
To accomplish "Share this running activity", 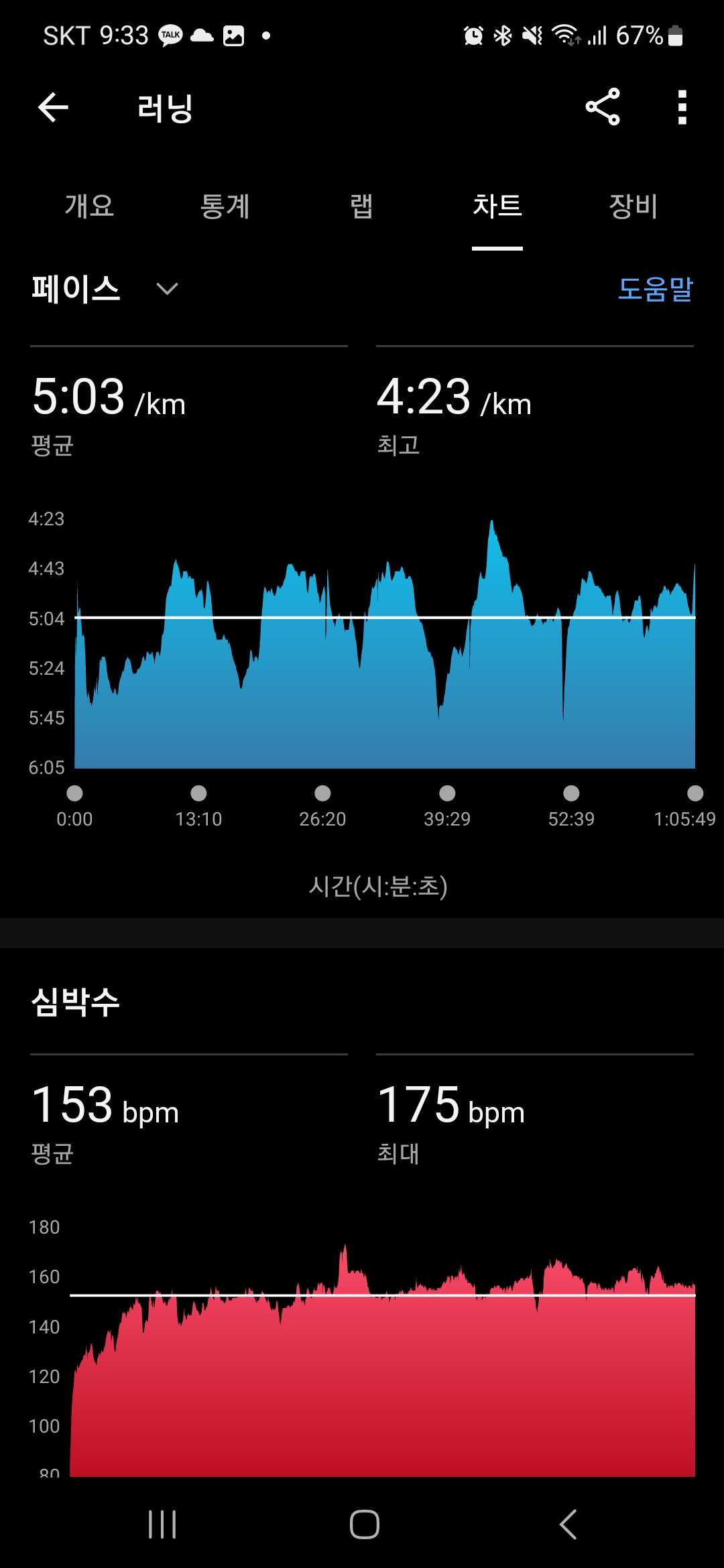I will (x=603, y=107).
